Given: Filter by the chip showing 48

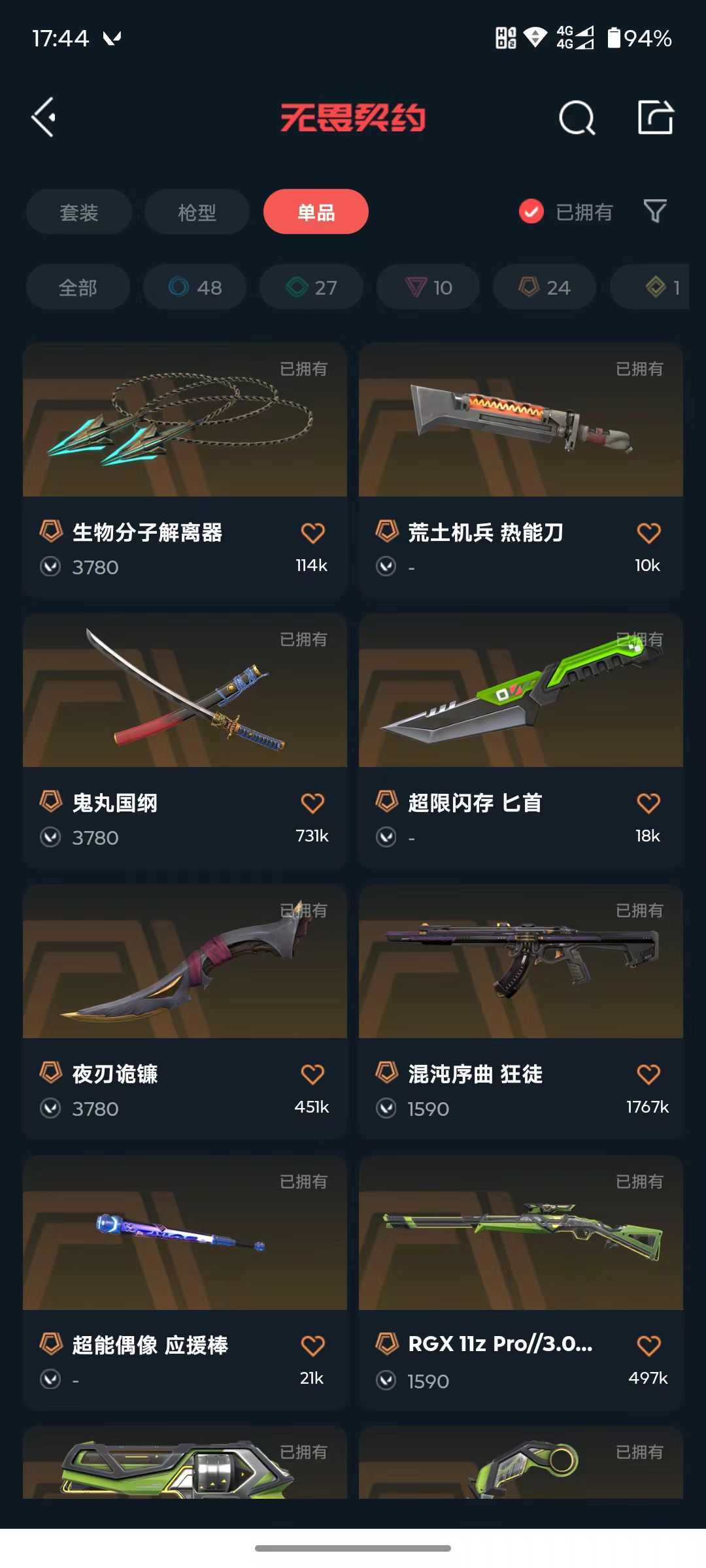Looking at the screenshot, I should click(195, 287).
